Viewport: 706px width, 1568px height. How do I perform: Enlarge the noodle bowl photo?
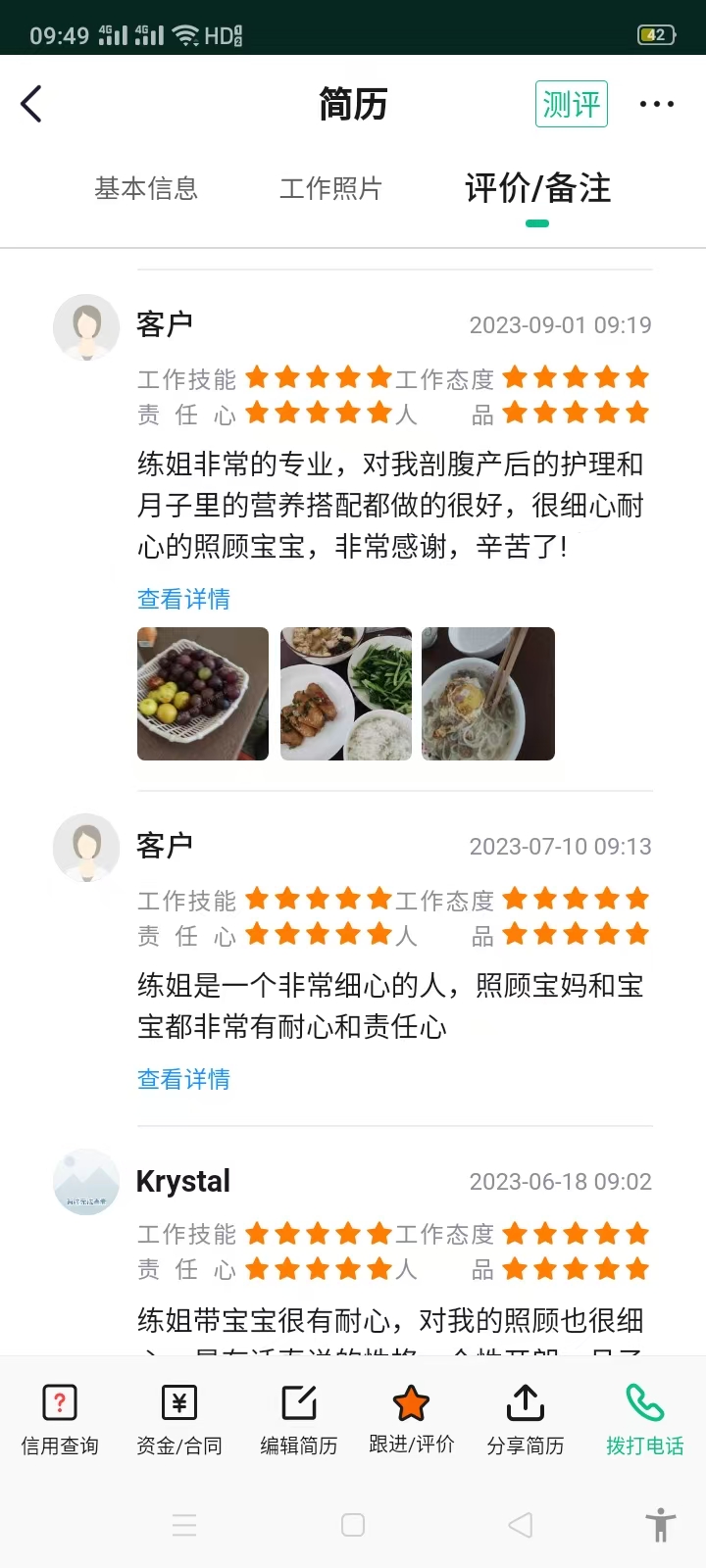coord(487,694)
